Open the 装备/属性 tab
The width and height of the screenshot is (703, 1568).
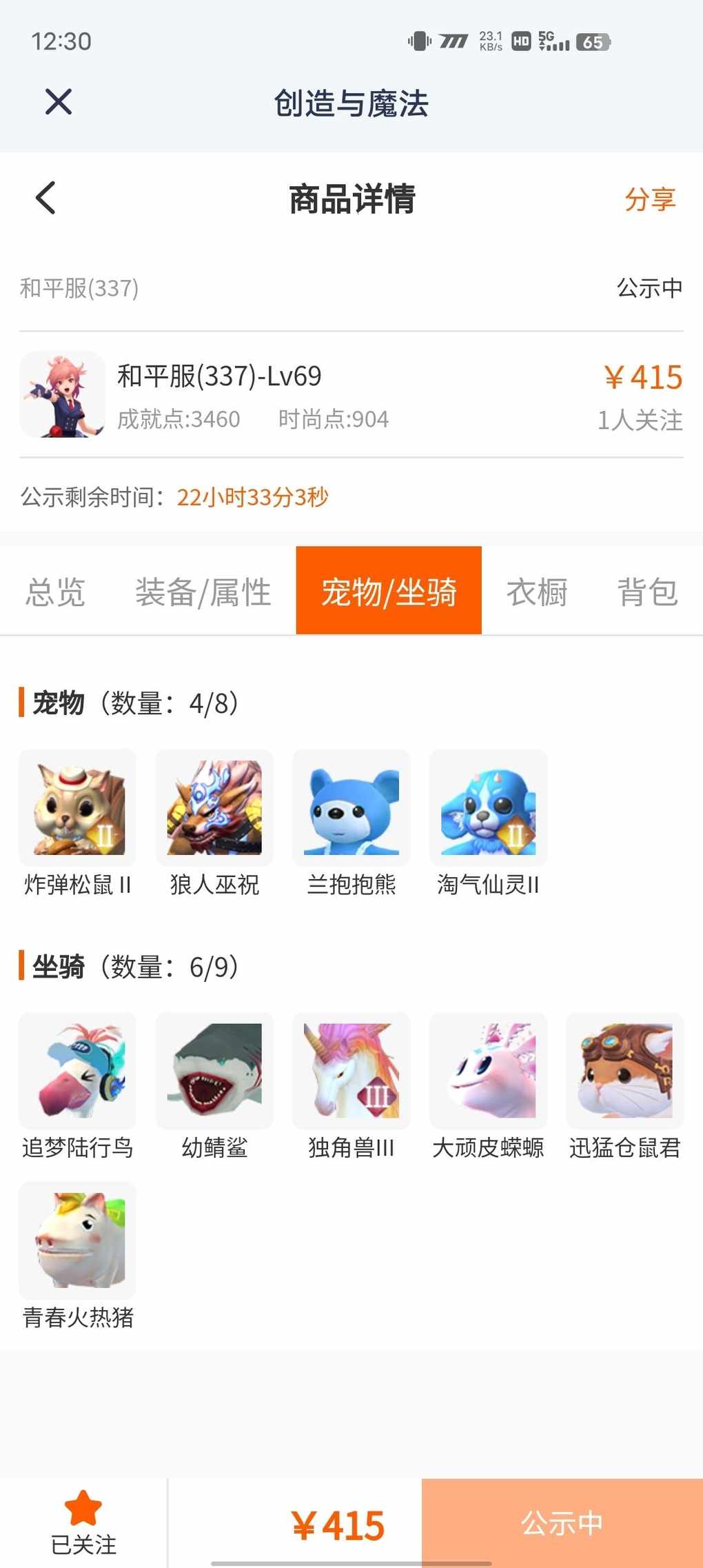(203, 592)
